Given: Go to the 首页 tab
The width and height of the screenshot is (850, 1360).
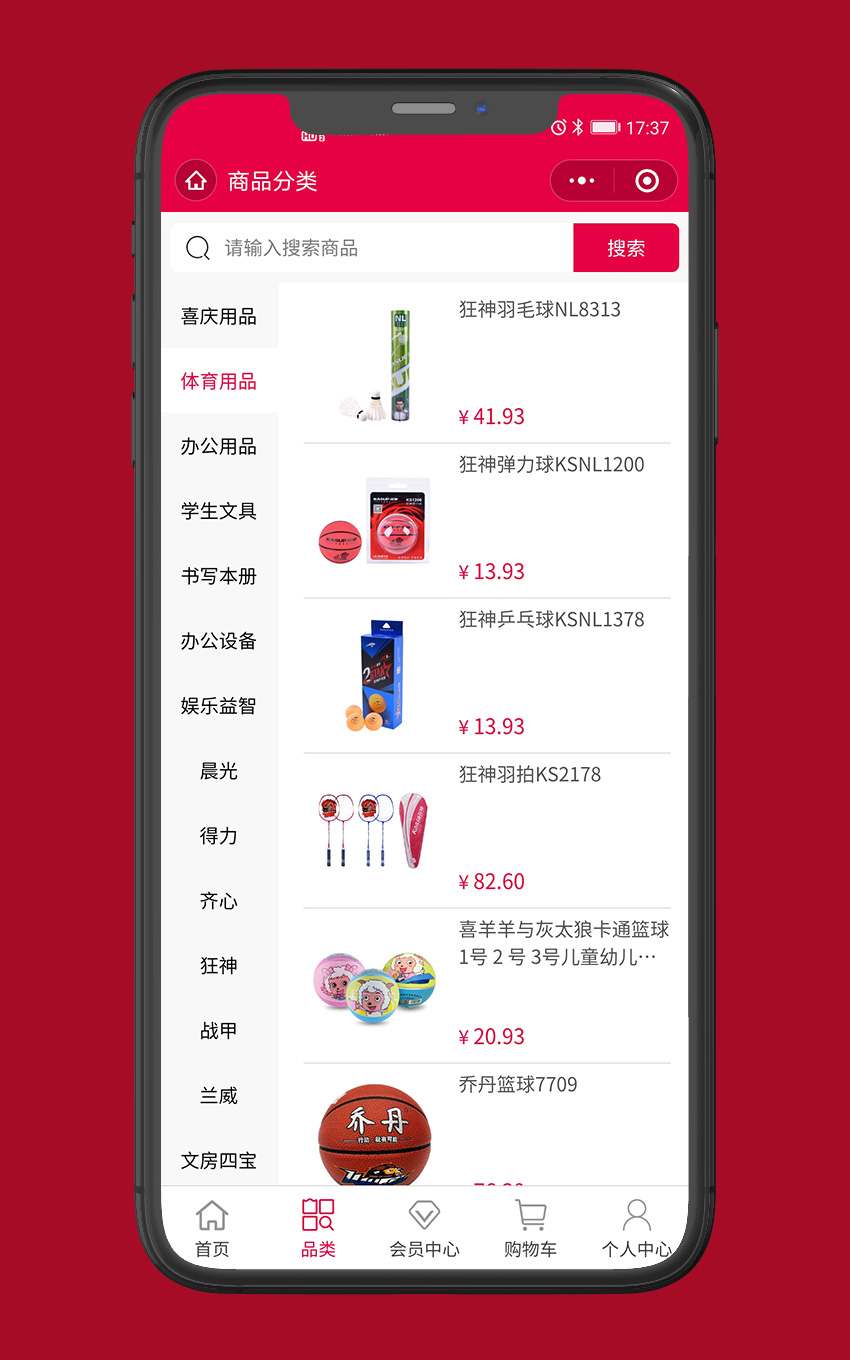Looking at the screenshot, I should click(212, 1229).
